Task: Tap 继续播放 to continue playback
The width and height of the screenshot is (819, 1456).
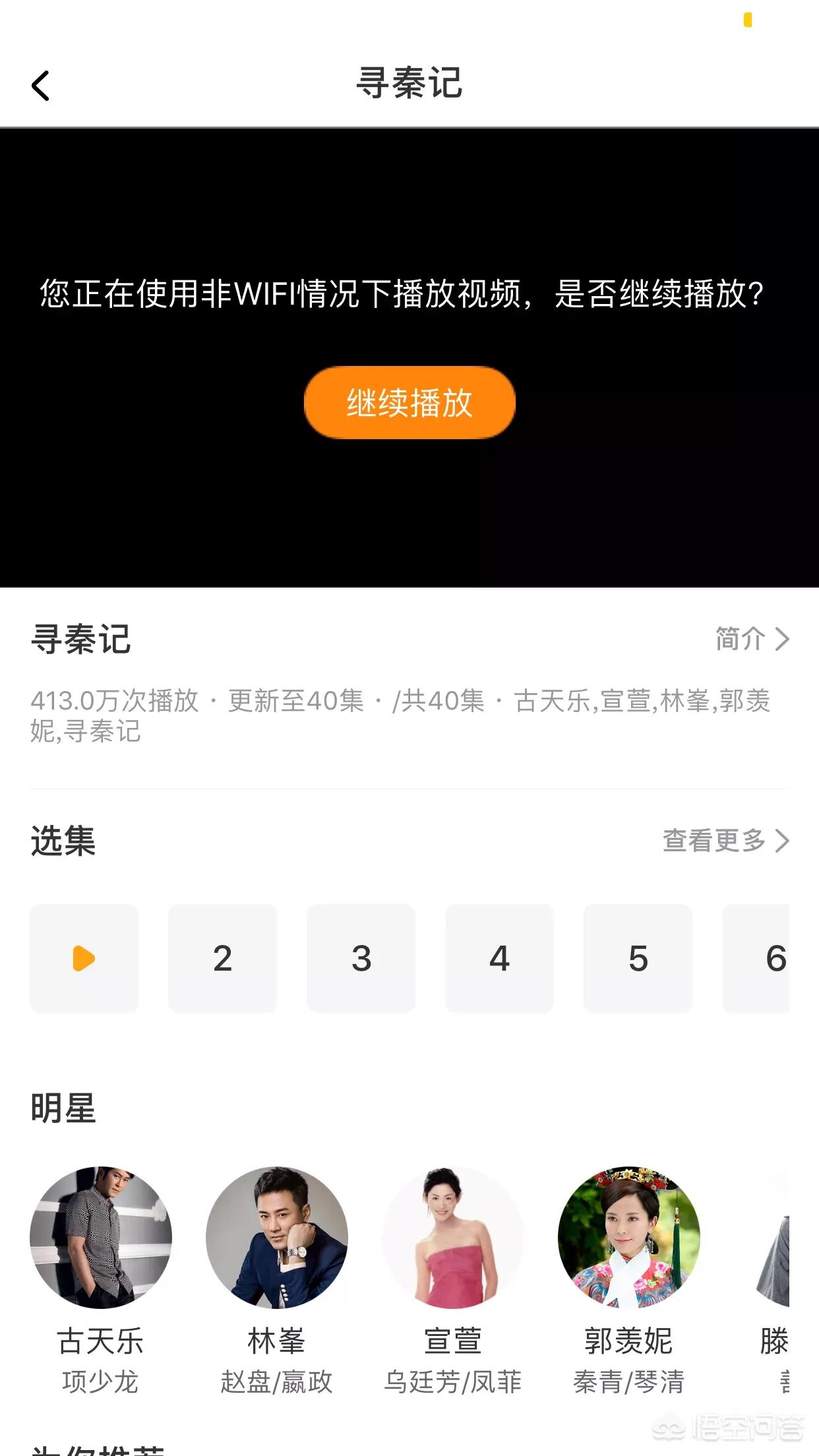Action: pos(409,403)
